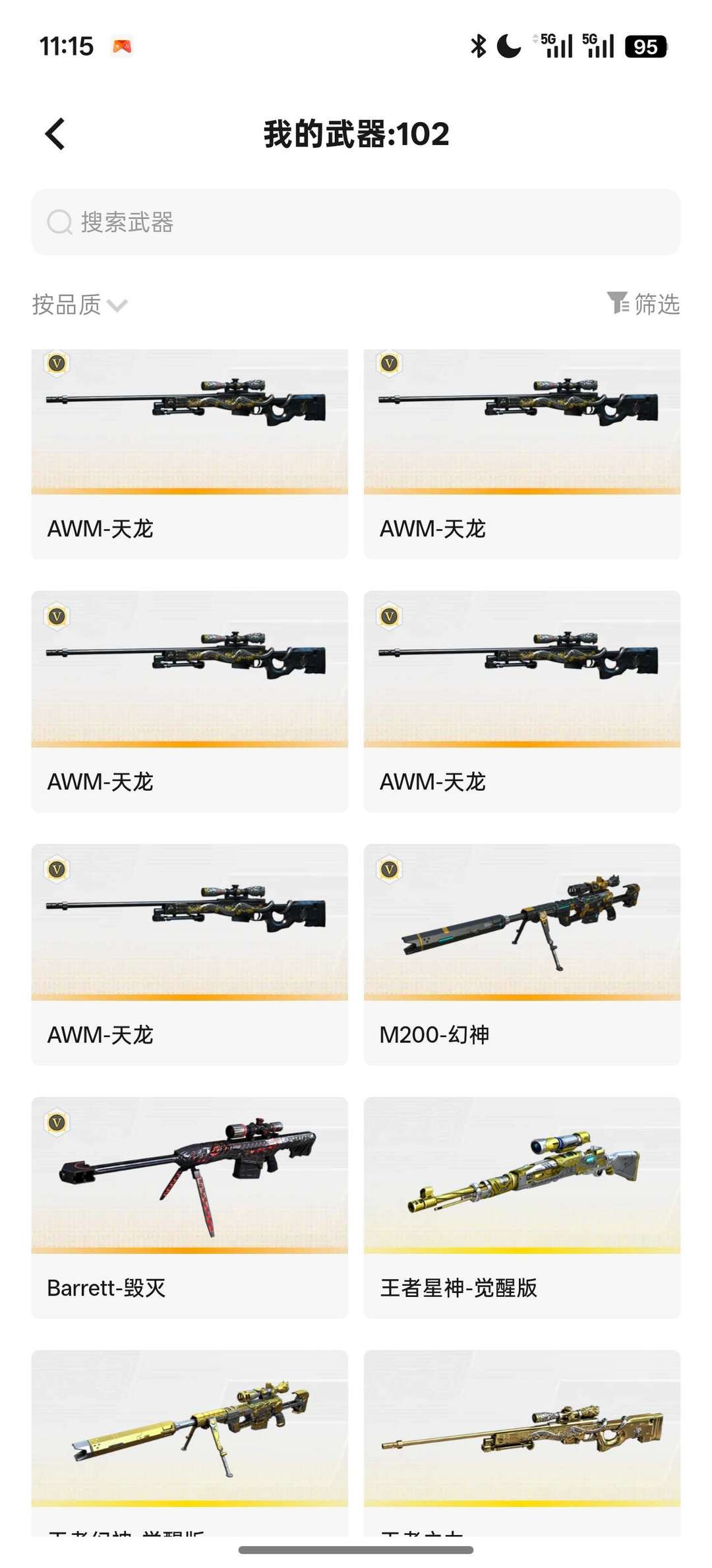View the Barrett-毁灭 weapon card
Viewport: 712px width, 1568px height.
pyautogui.click(x=189, y=1207)
